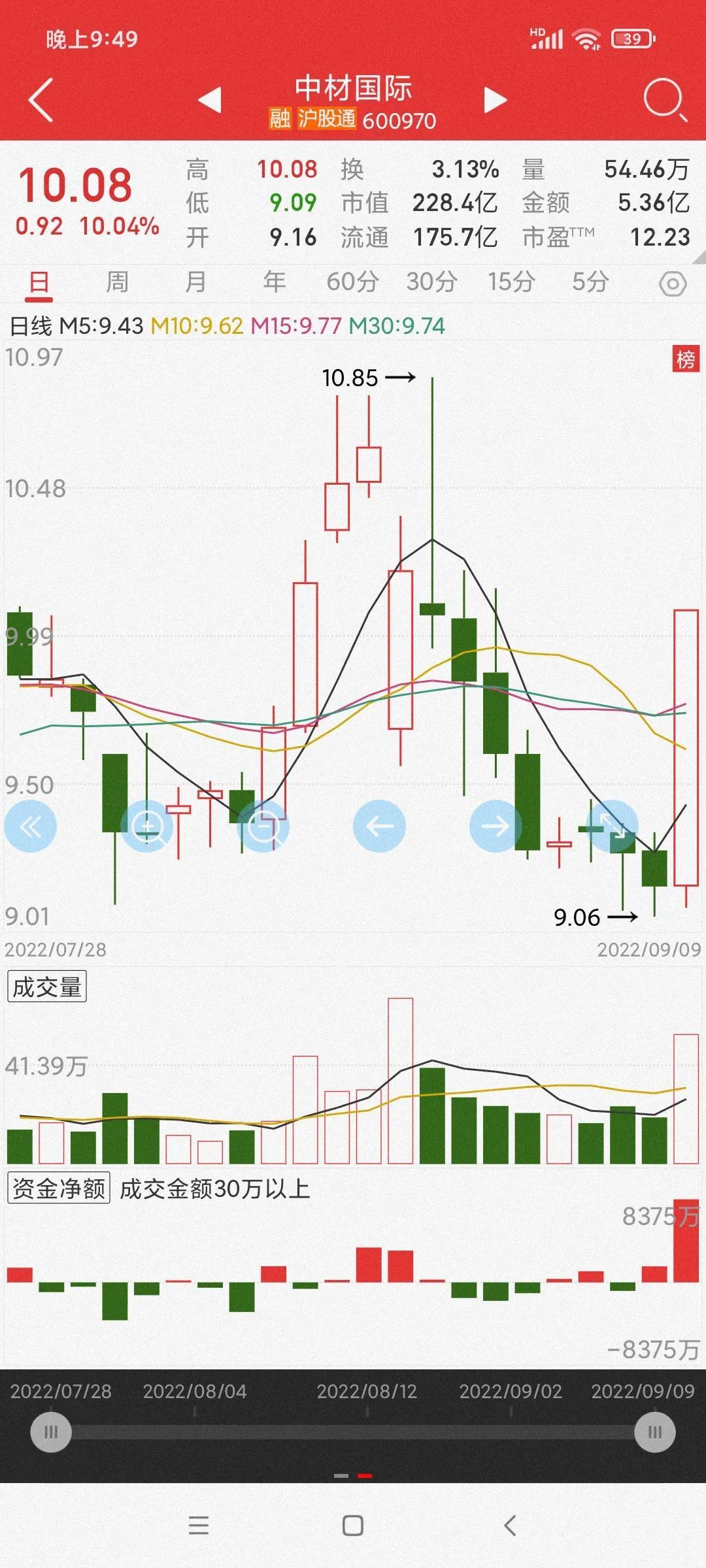Zoom out the candlestick chart
Viewport: 706px width, 1568px height.
(263, 826)
